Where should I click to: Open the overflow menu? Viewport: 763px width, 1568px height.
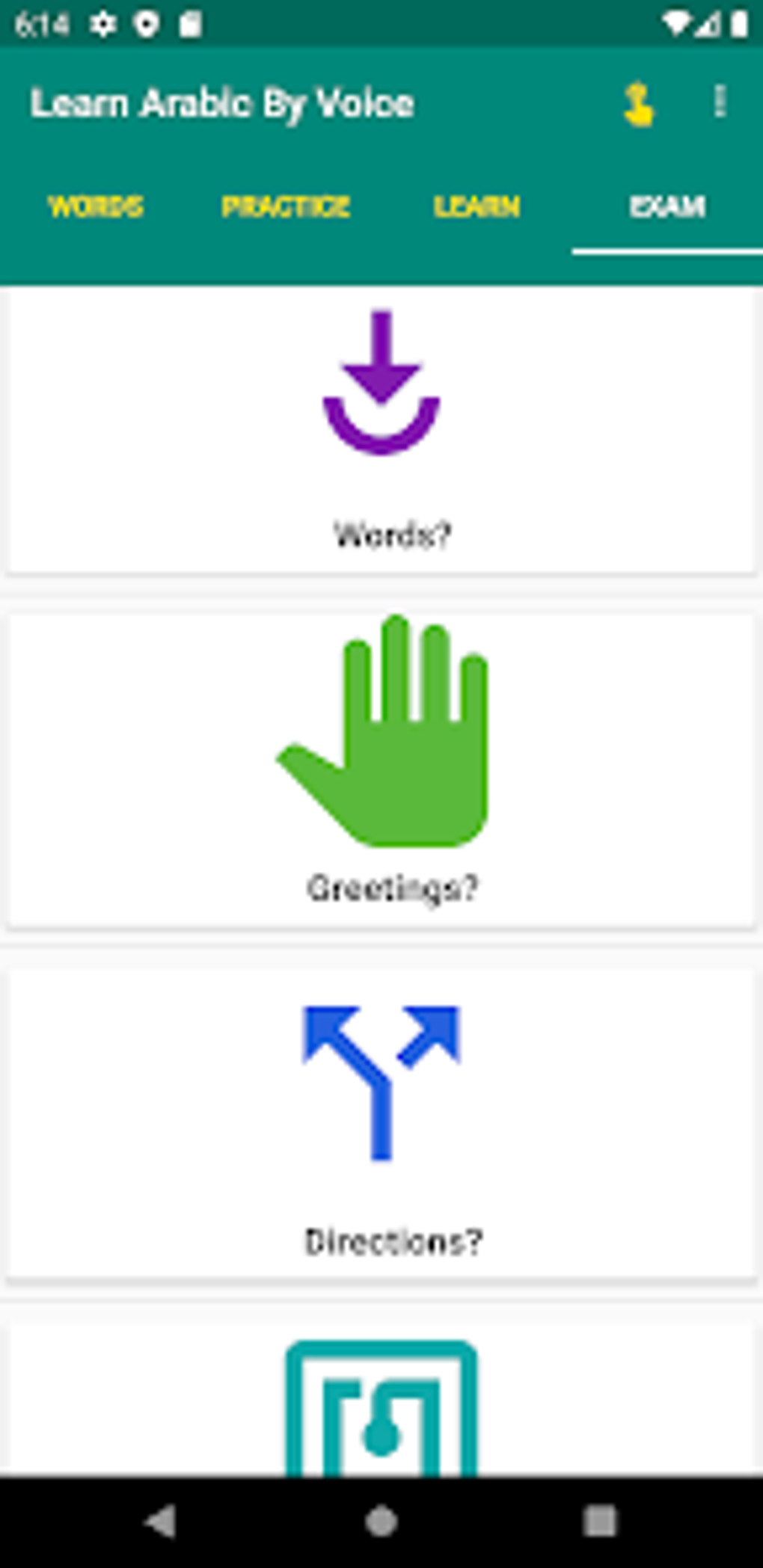coord(720,102)
